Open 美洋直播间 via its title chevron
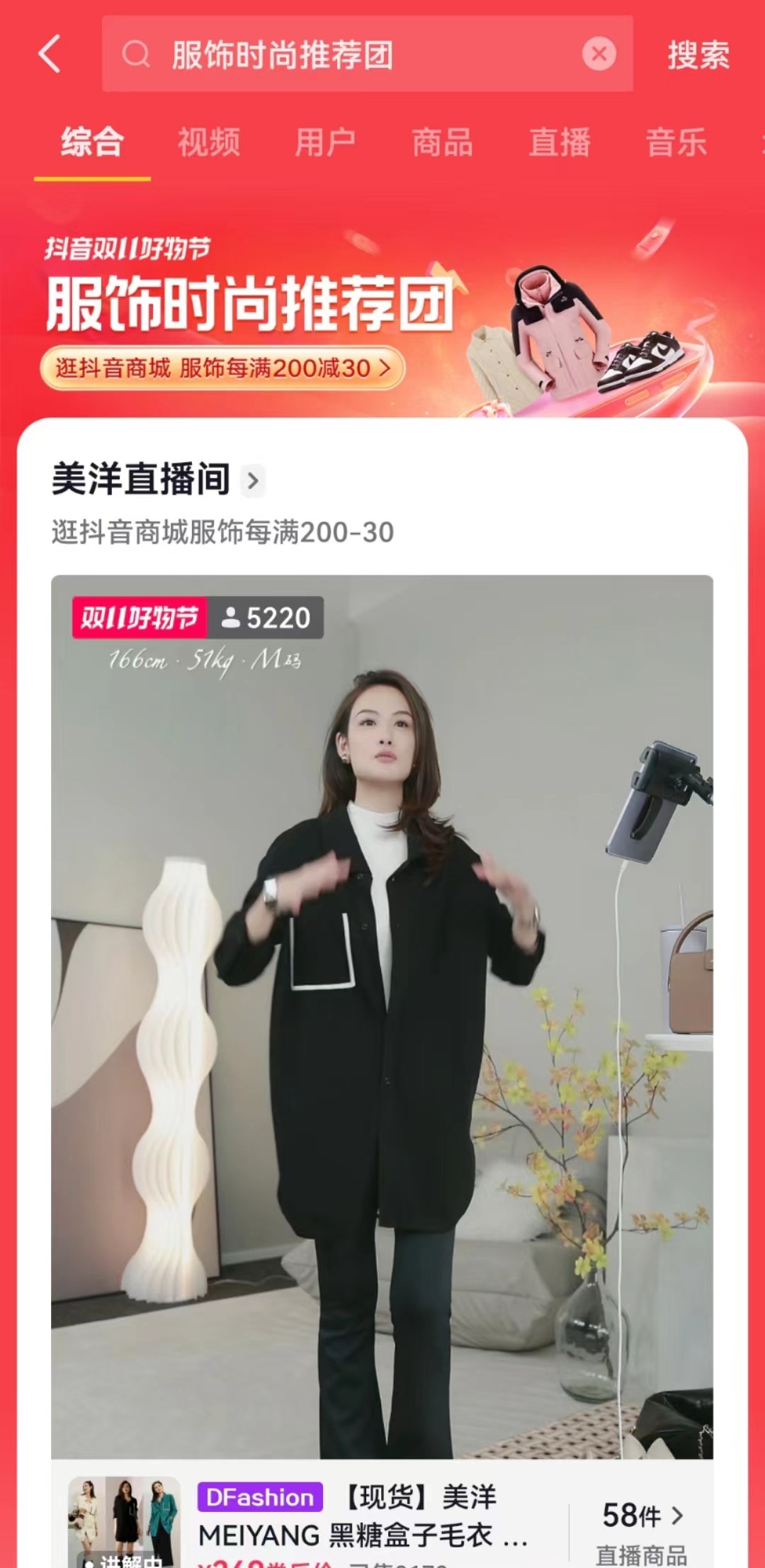 pos(252,480)
